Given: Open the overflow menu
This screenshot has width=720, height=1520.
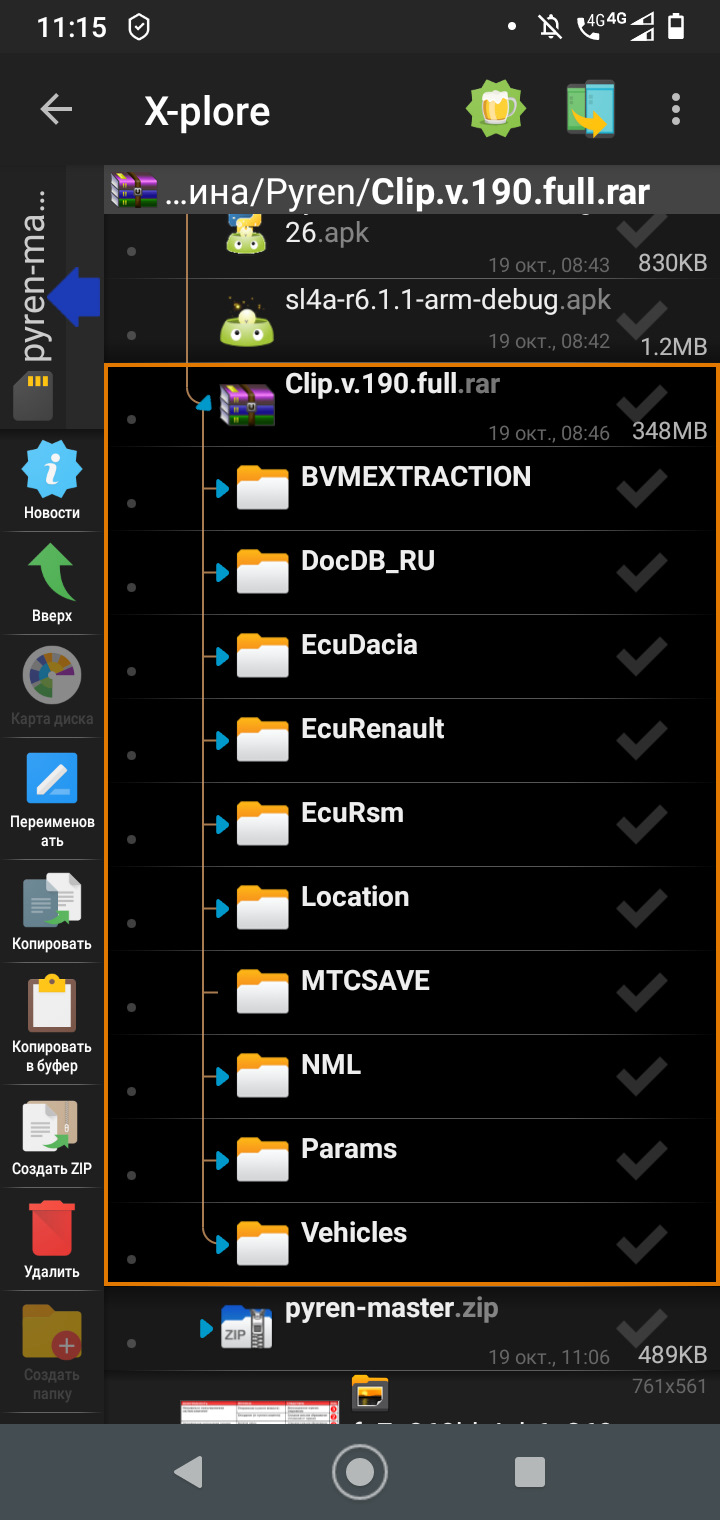Looking at the screenshot, I should [676, 110].
